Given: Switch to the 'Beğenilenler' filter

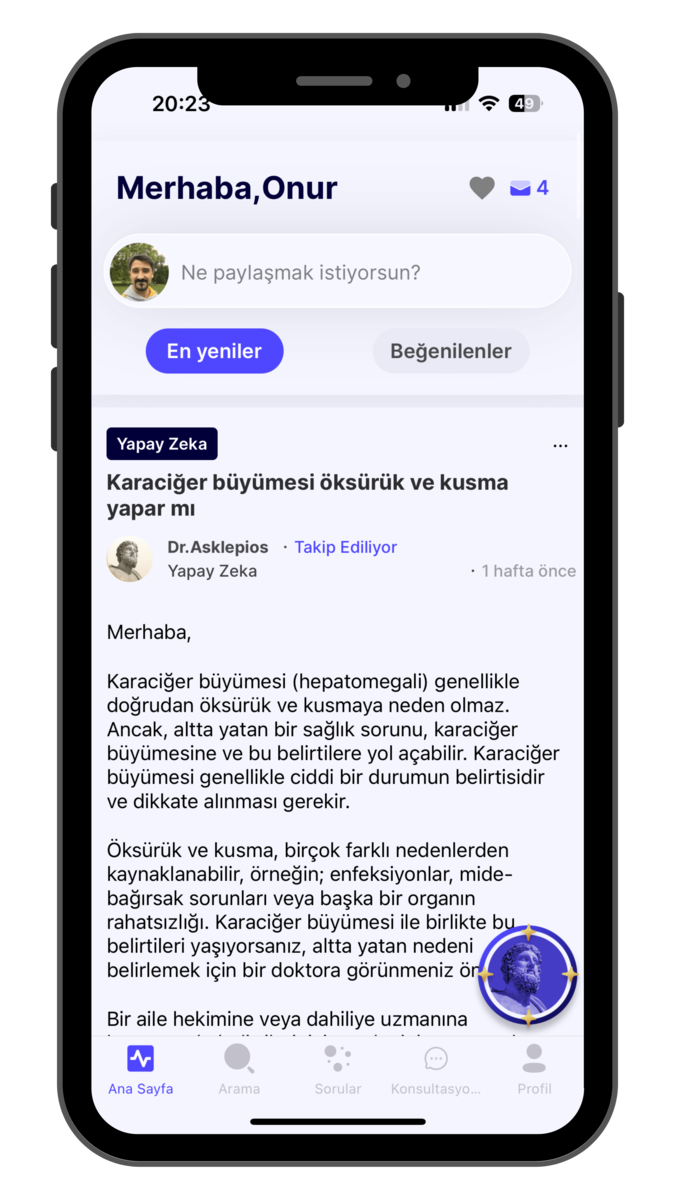Looking at the screenshot, I should (450, 351).
